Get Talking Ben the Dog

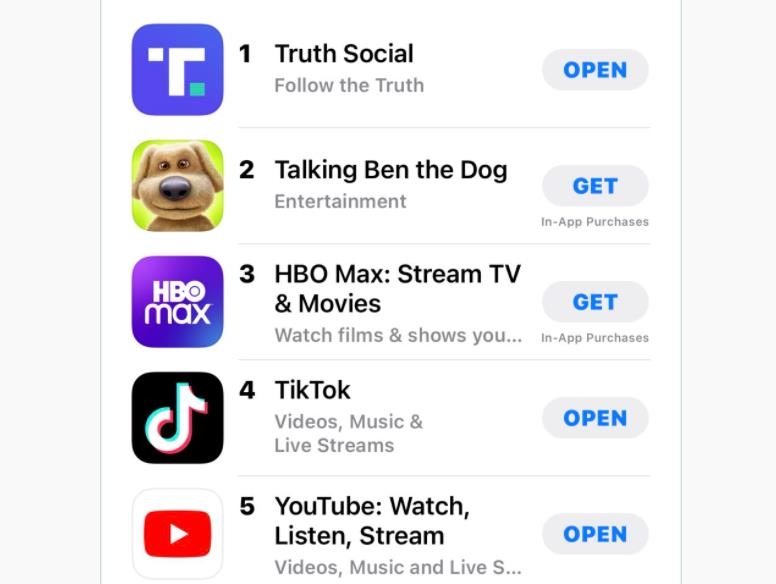595,186
